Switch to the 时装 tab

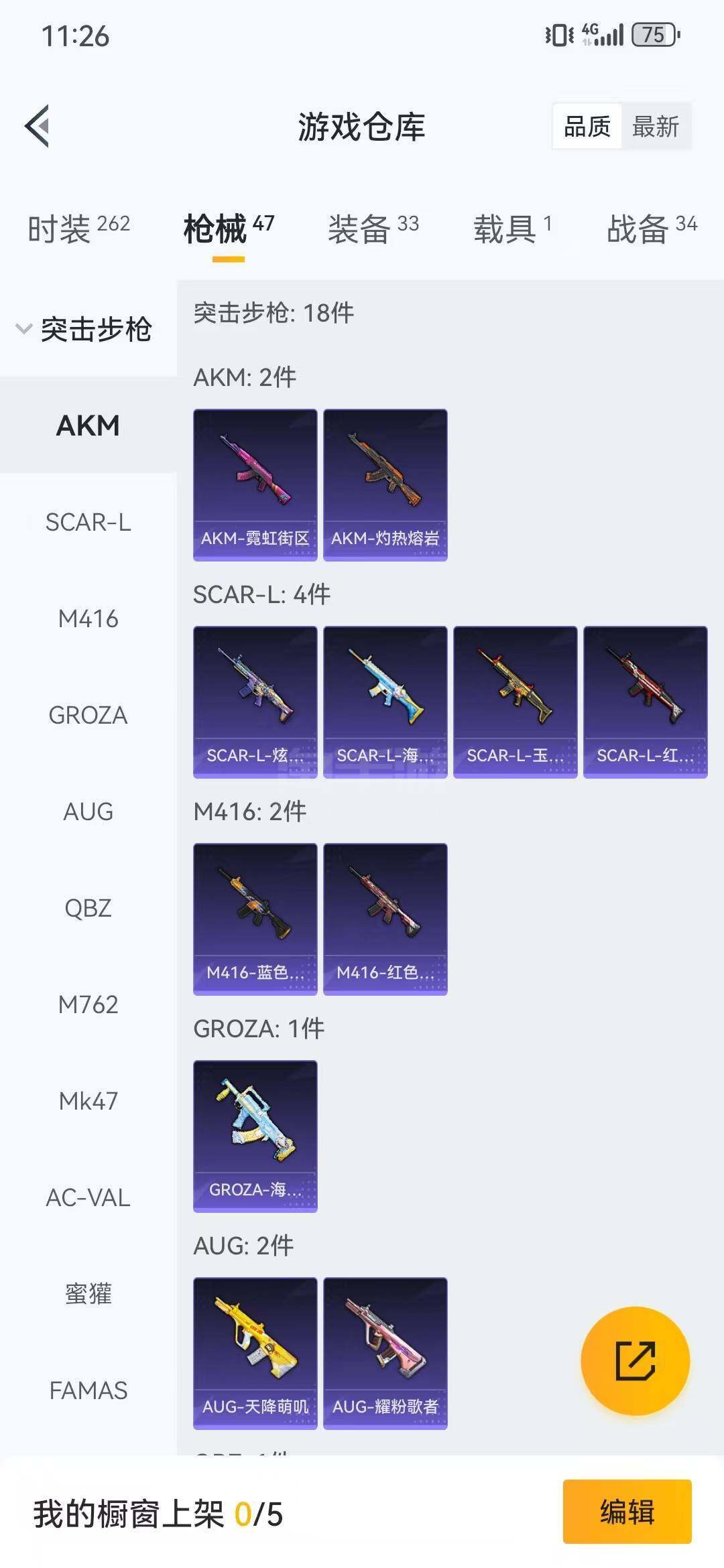coord(78,229)
